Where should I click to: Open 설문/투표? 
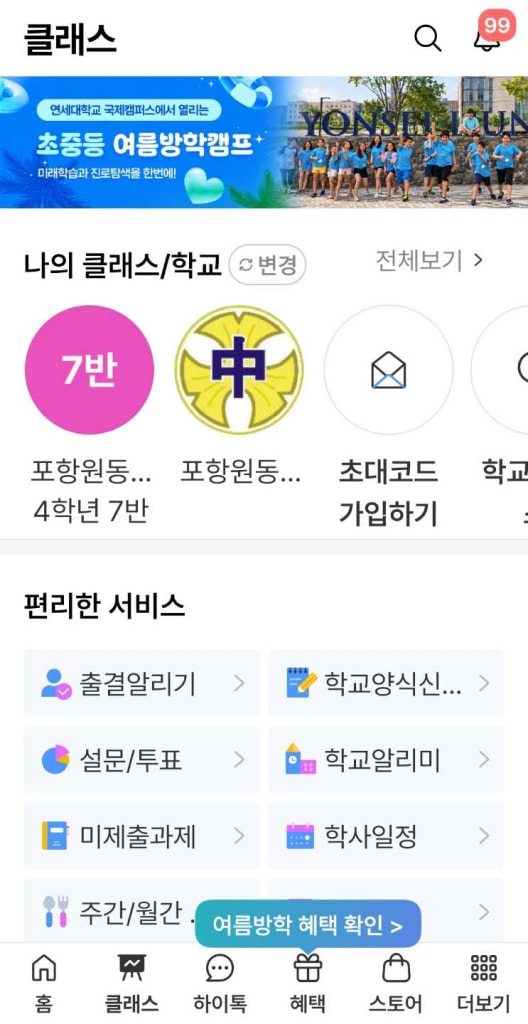[142, 760]
